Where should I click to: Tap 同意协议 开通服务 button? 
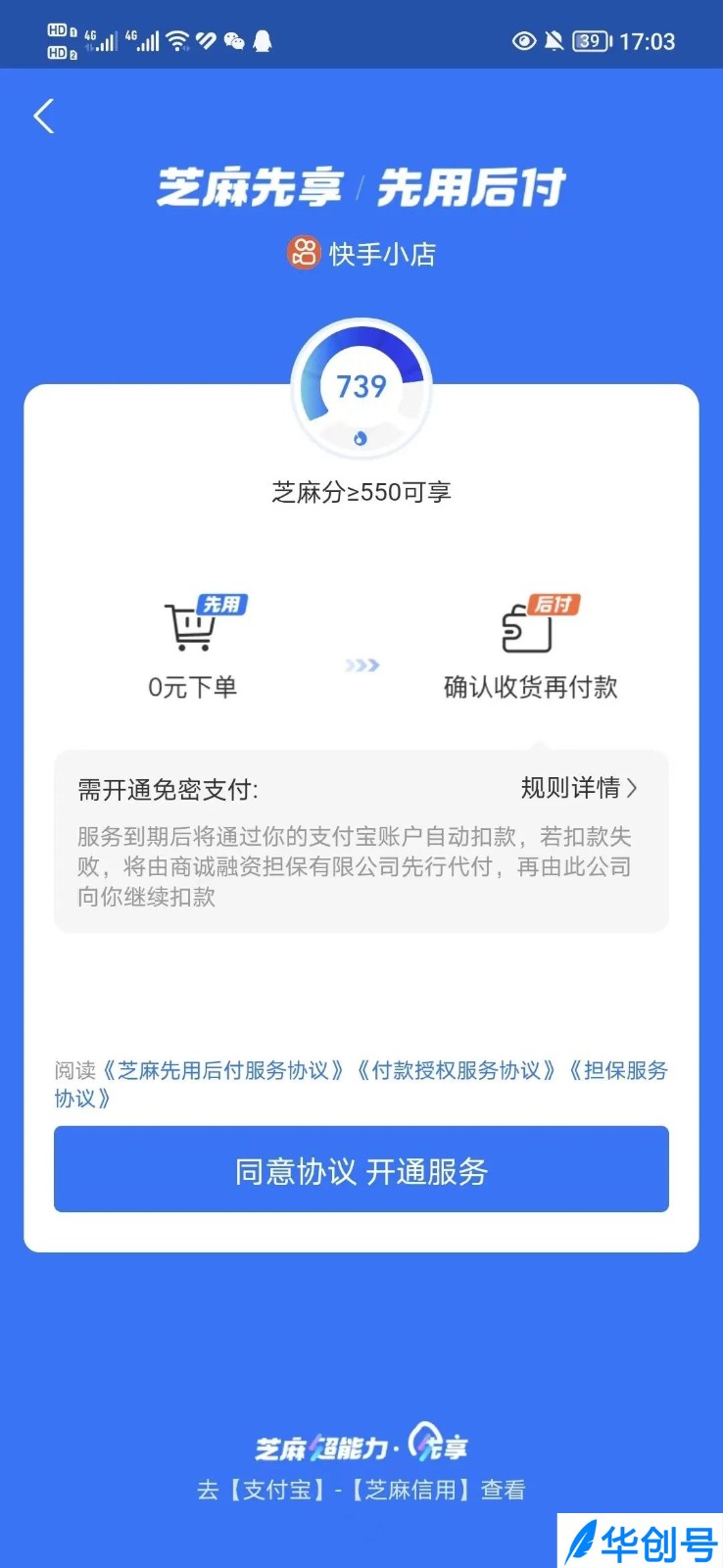pyautogui.click(x=361, y=1169)
